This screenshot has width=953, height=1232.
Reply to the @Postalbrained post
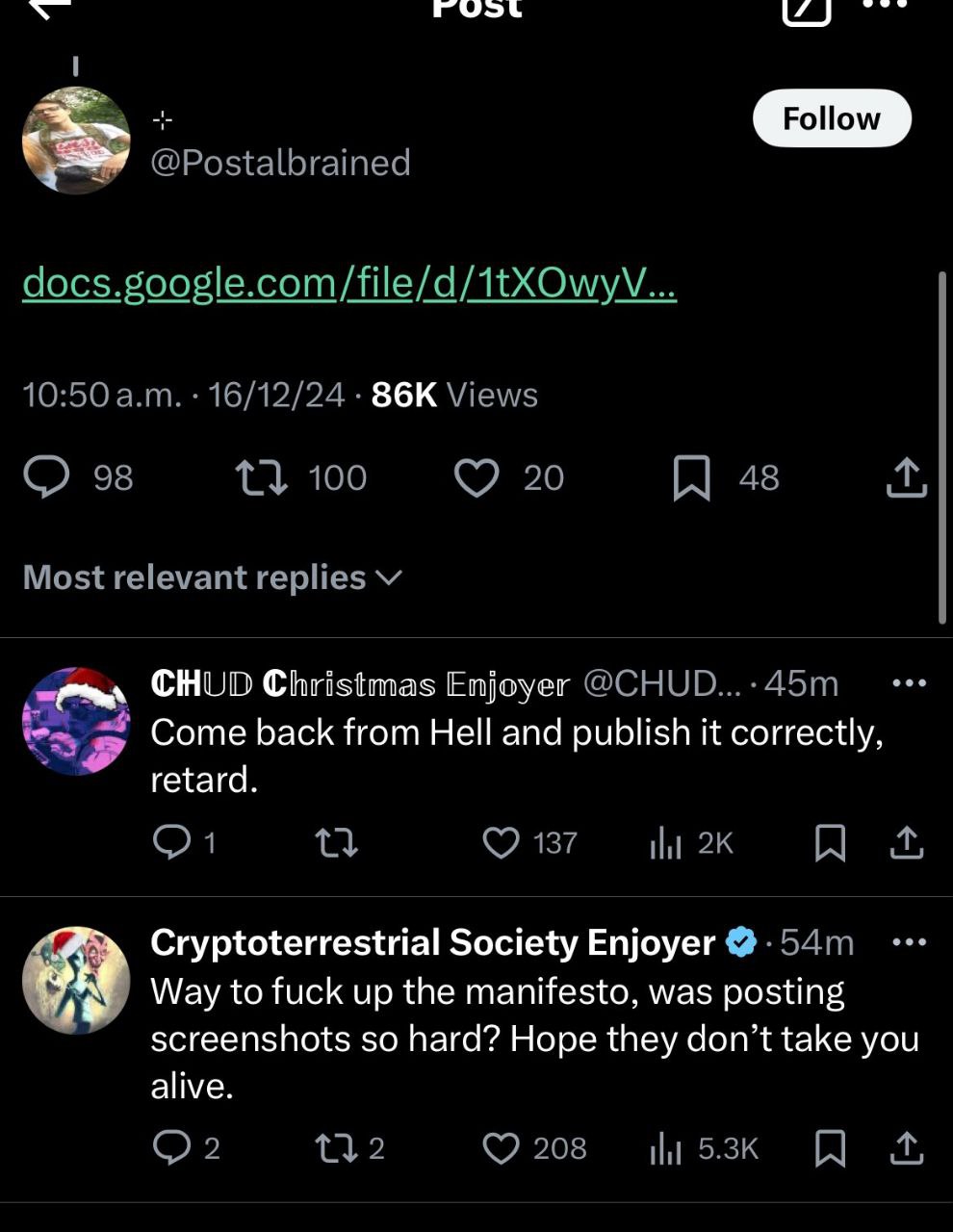point(46,477)
